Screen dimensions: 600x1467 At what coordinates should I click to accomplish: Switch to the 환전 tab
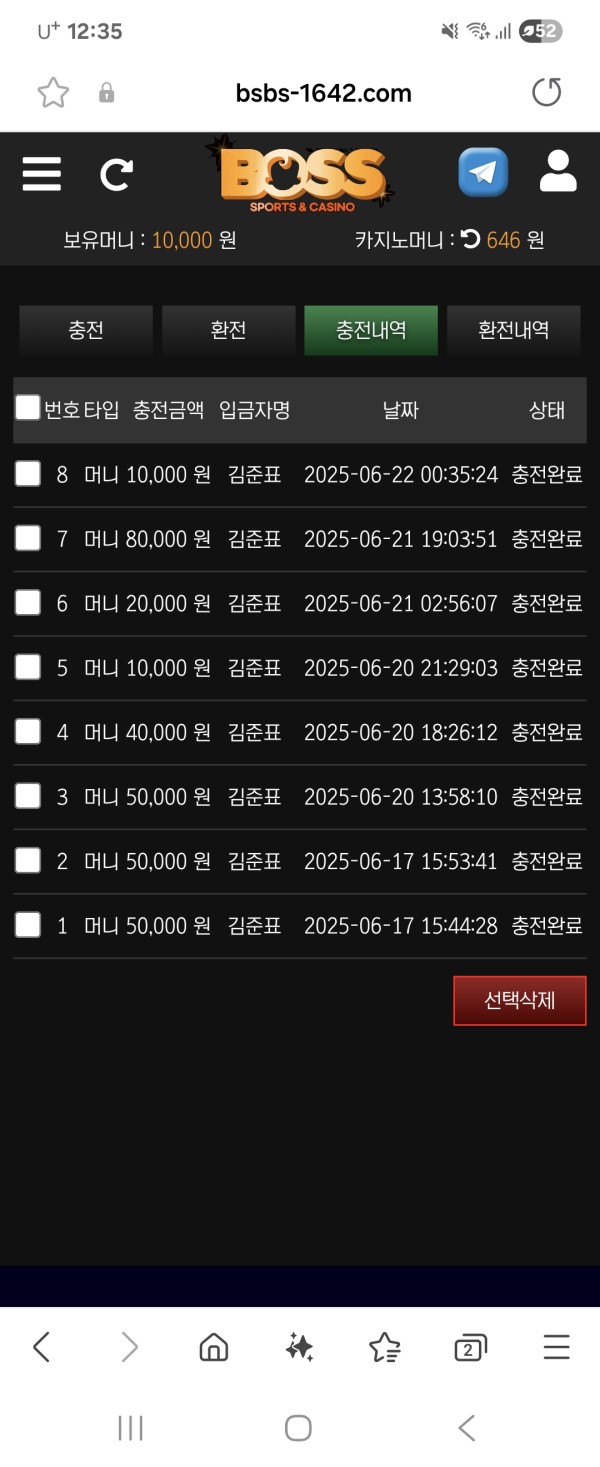228,331
